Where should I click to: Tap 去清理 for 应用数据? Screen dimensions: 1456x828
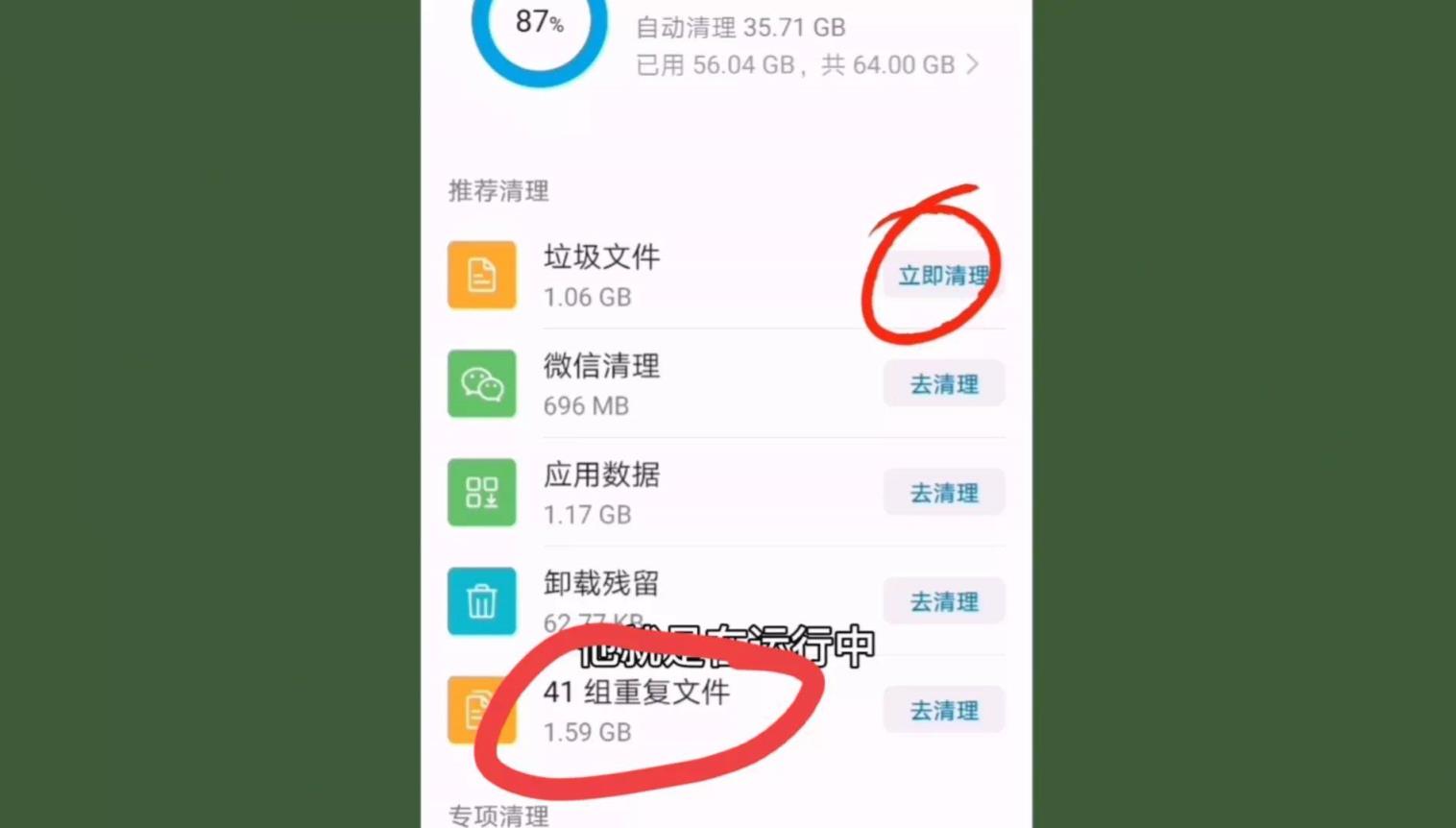pos(943,493)
